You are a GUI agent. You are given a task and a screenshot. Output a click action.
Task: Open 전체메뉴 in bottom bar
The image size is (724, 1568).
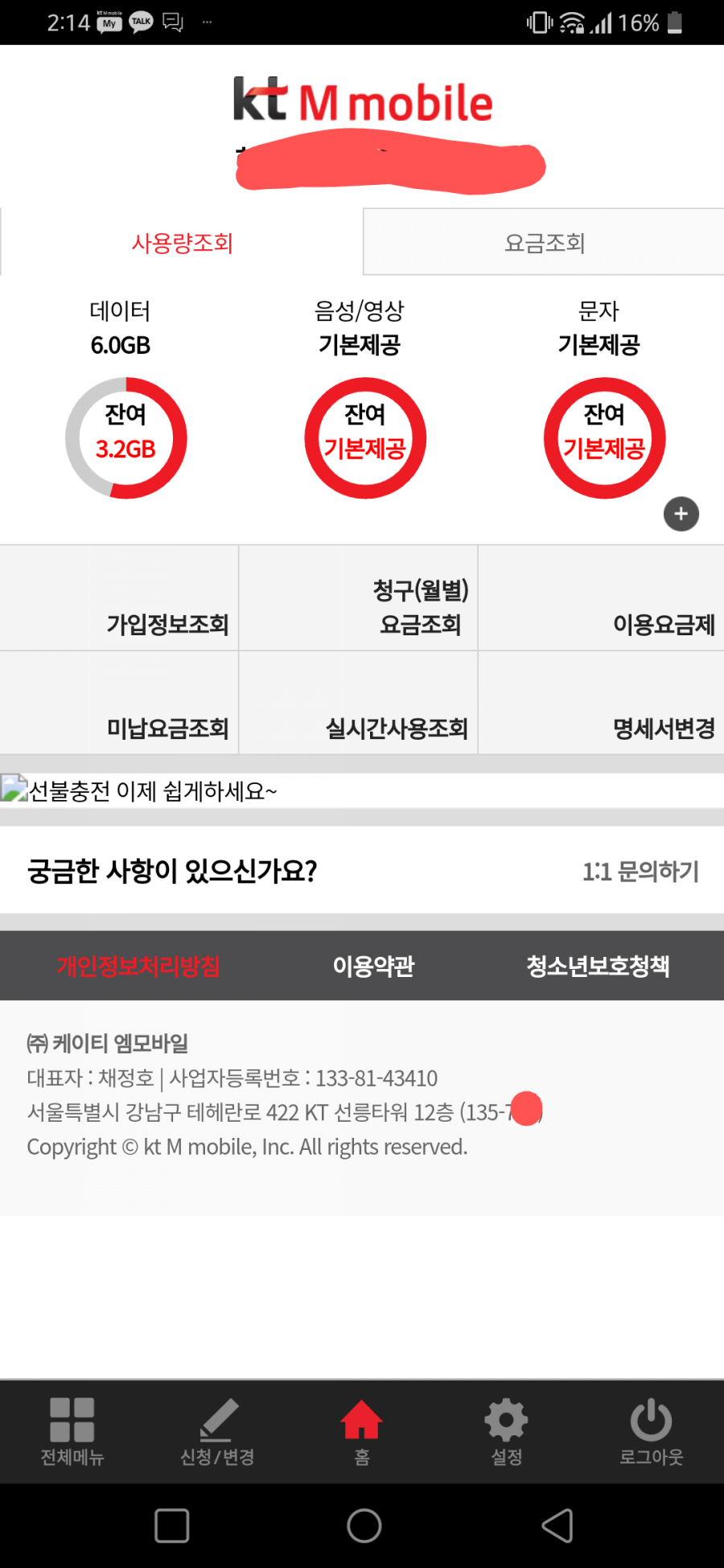72,1431
